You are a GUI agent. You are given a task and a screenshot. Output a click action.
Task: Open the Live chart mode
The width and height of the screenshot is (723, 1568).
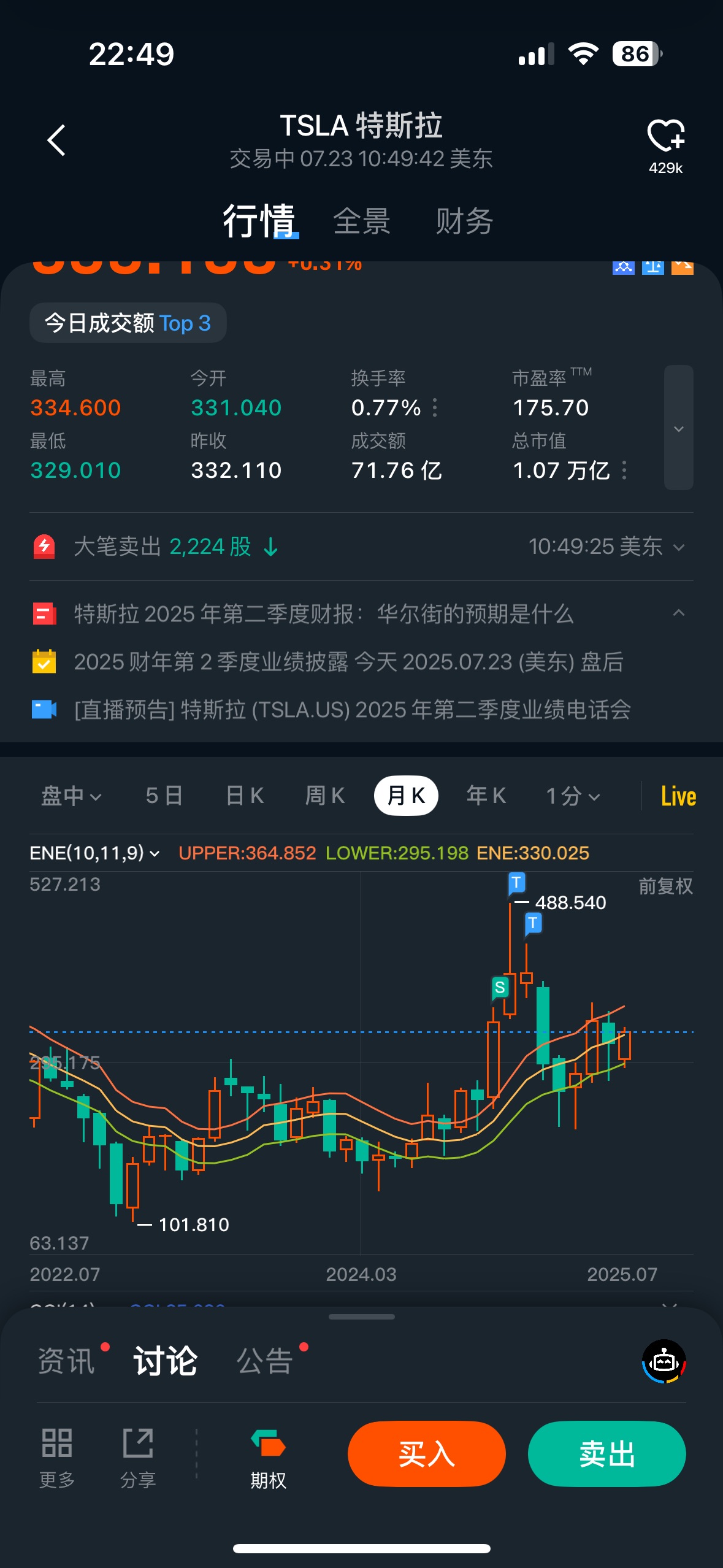[x=678, y=796]
